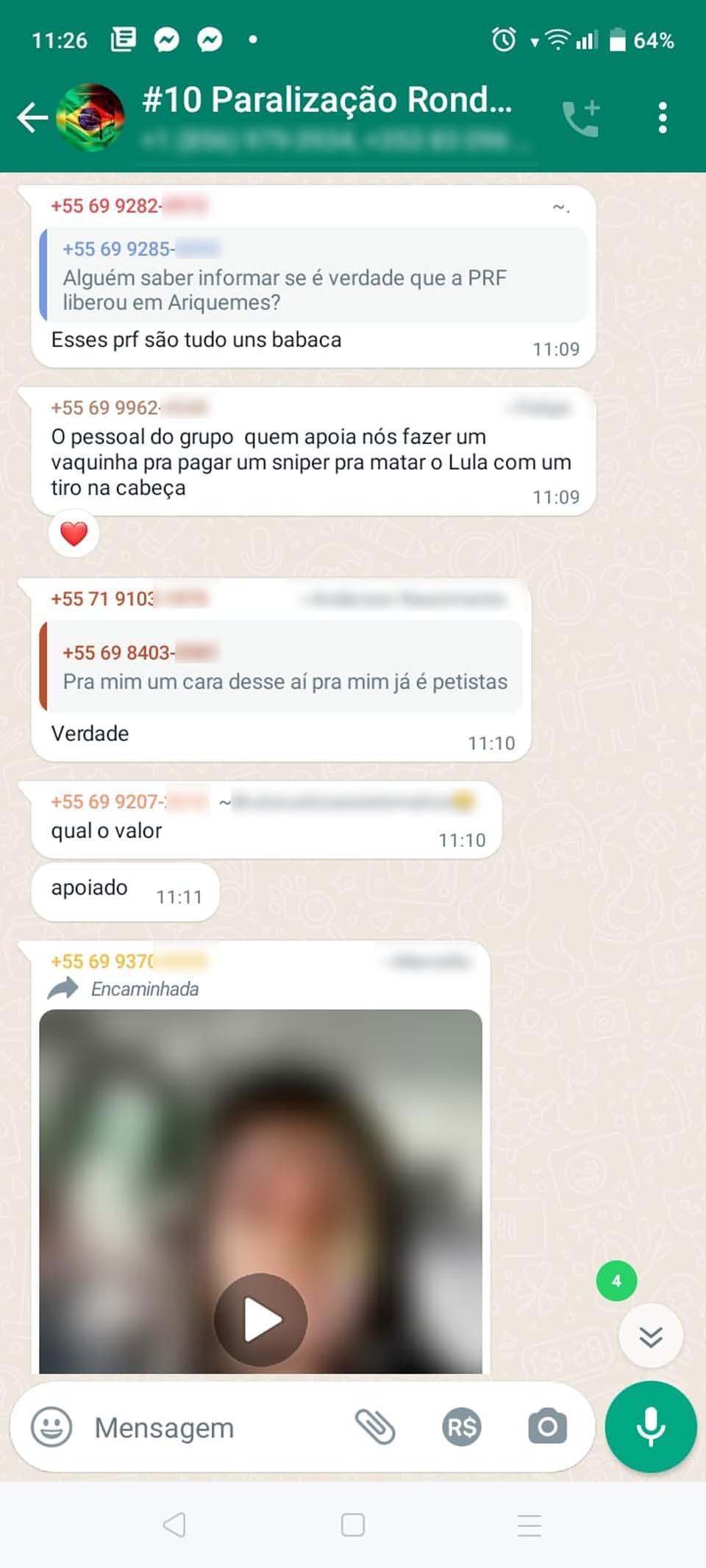Tap the system back button
706x1568 pixels.
[x=175, y=1525]
